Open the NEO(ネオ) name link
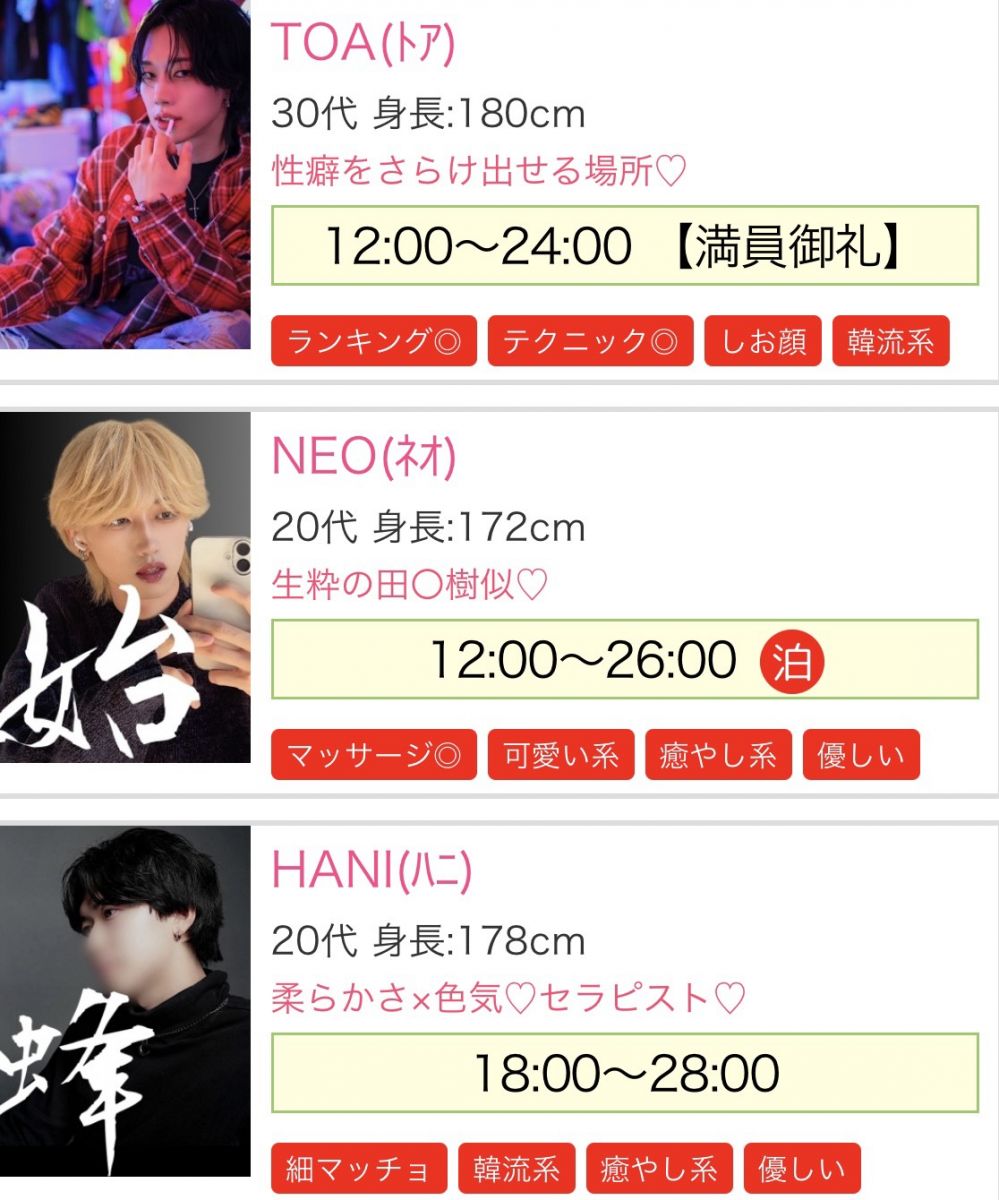The image size is (999, 1200). coord(364,458)
